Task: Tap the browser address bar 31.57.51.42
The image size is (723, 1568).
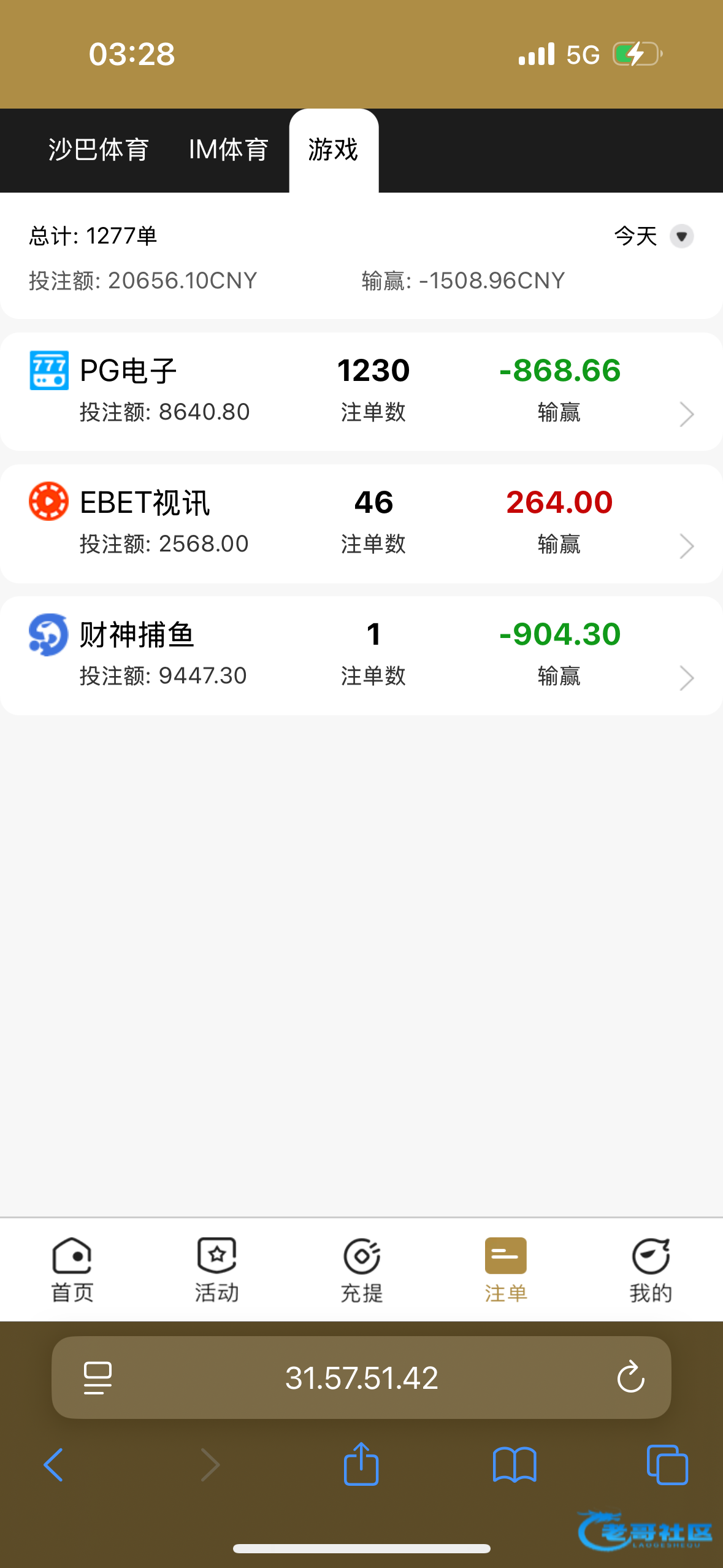Action: click(361, 1378)
